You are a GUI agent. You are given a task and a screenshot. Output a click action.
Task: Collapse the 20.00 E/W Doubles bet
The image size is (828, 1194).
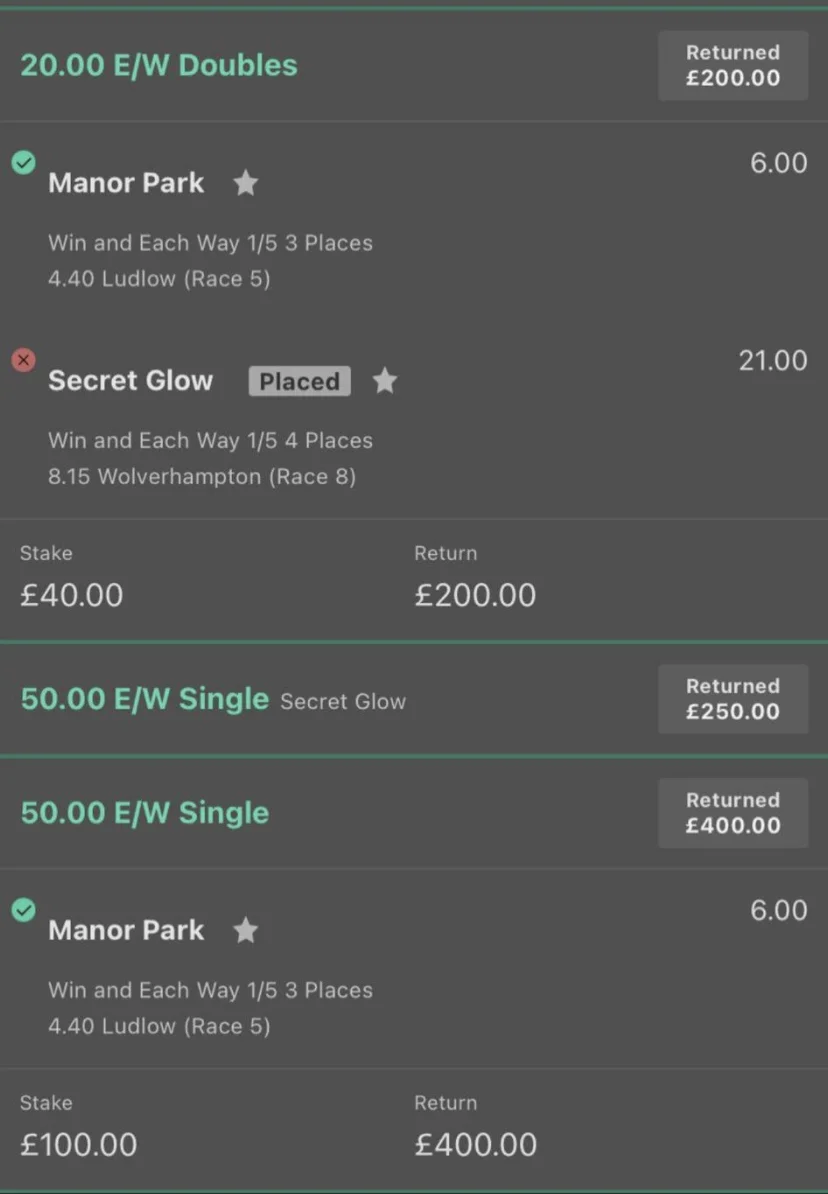click(x=160, y=66)
